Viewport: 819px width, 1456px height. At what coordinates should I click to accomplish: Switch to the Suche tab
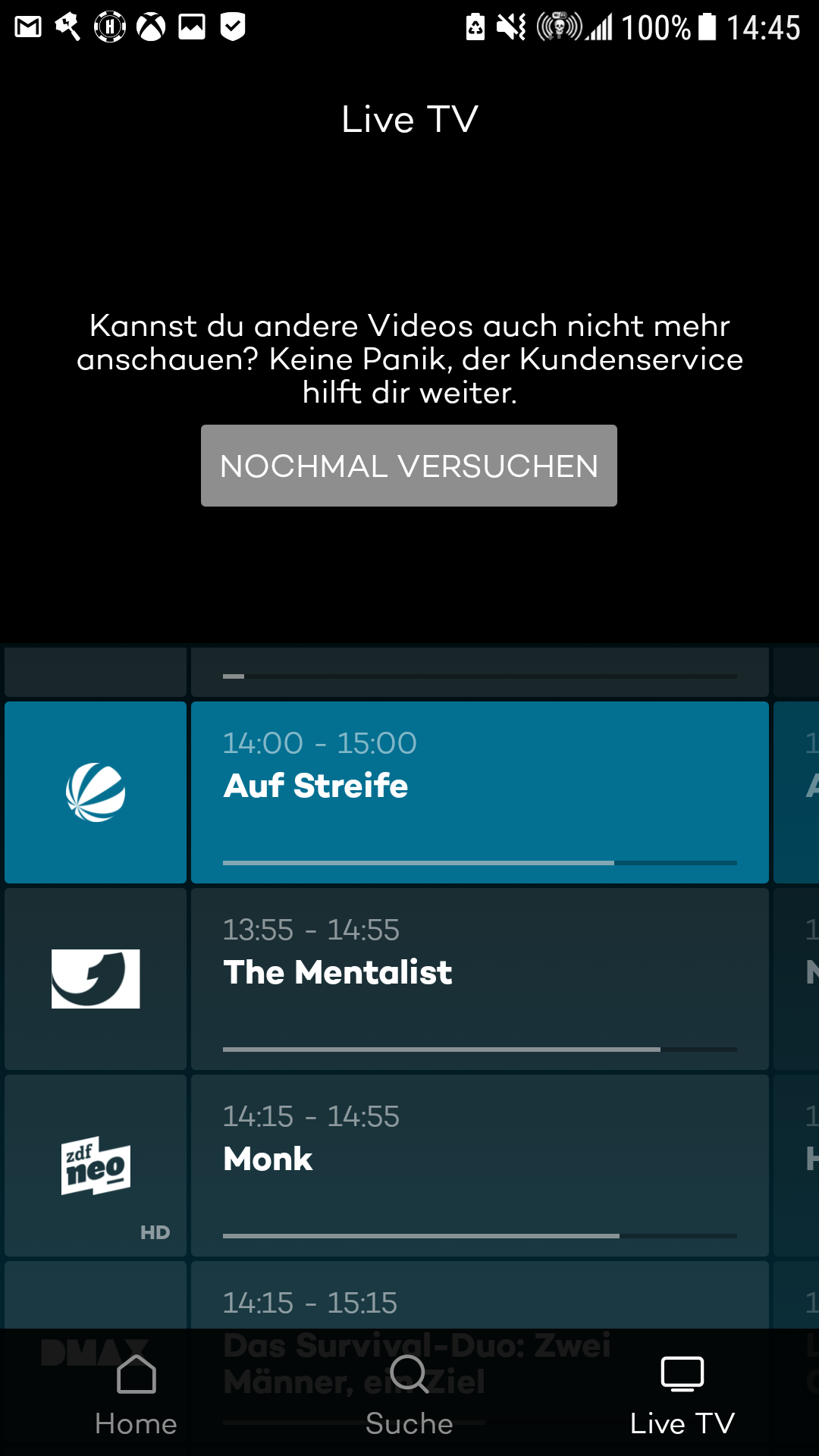(x=409, y=1395)
